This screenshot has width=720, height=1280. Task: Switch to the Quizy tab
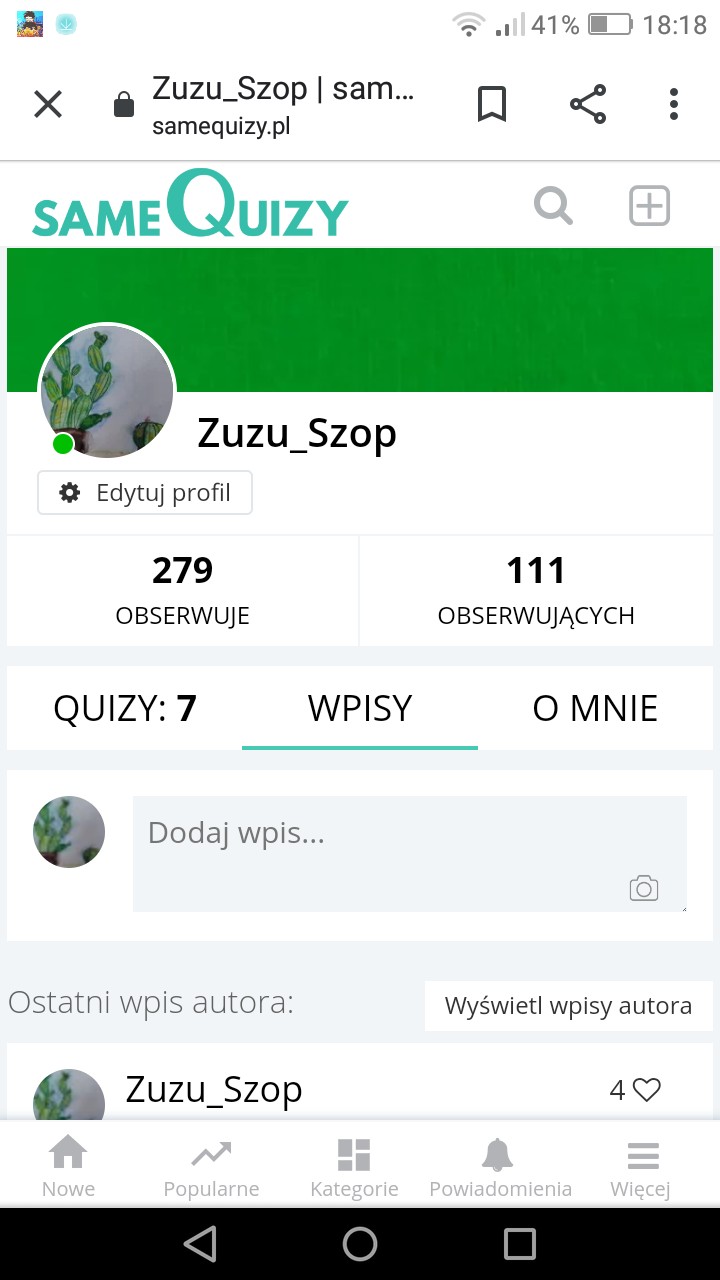pos(125,708)
